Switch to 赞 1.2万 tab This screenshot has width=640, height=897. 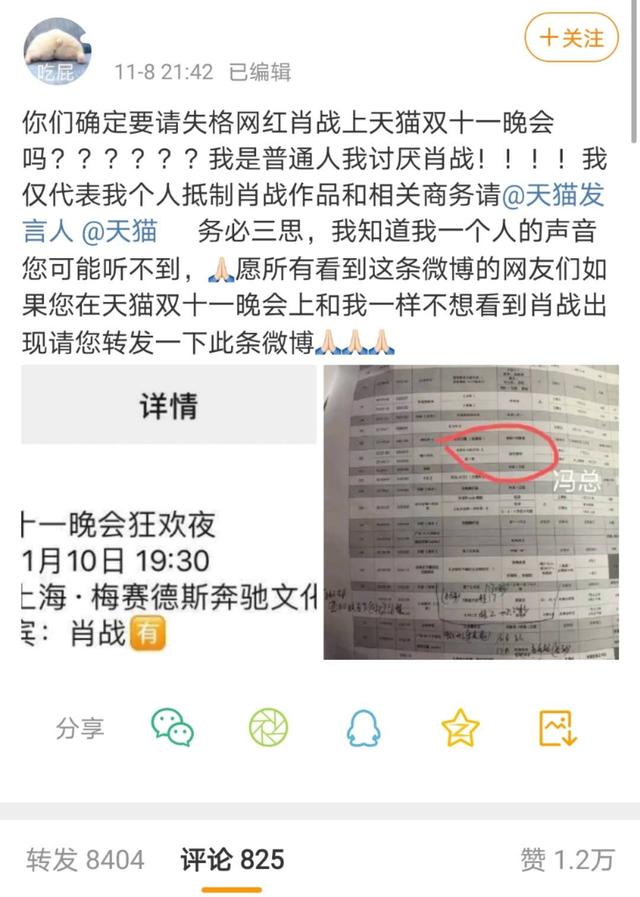click(x=566, y=859)
